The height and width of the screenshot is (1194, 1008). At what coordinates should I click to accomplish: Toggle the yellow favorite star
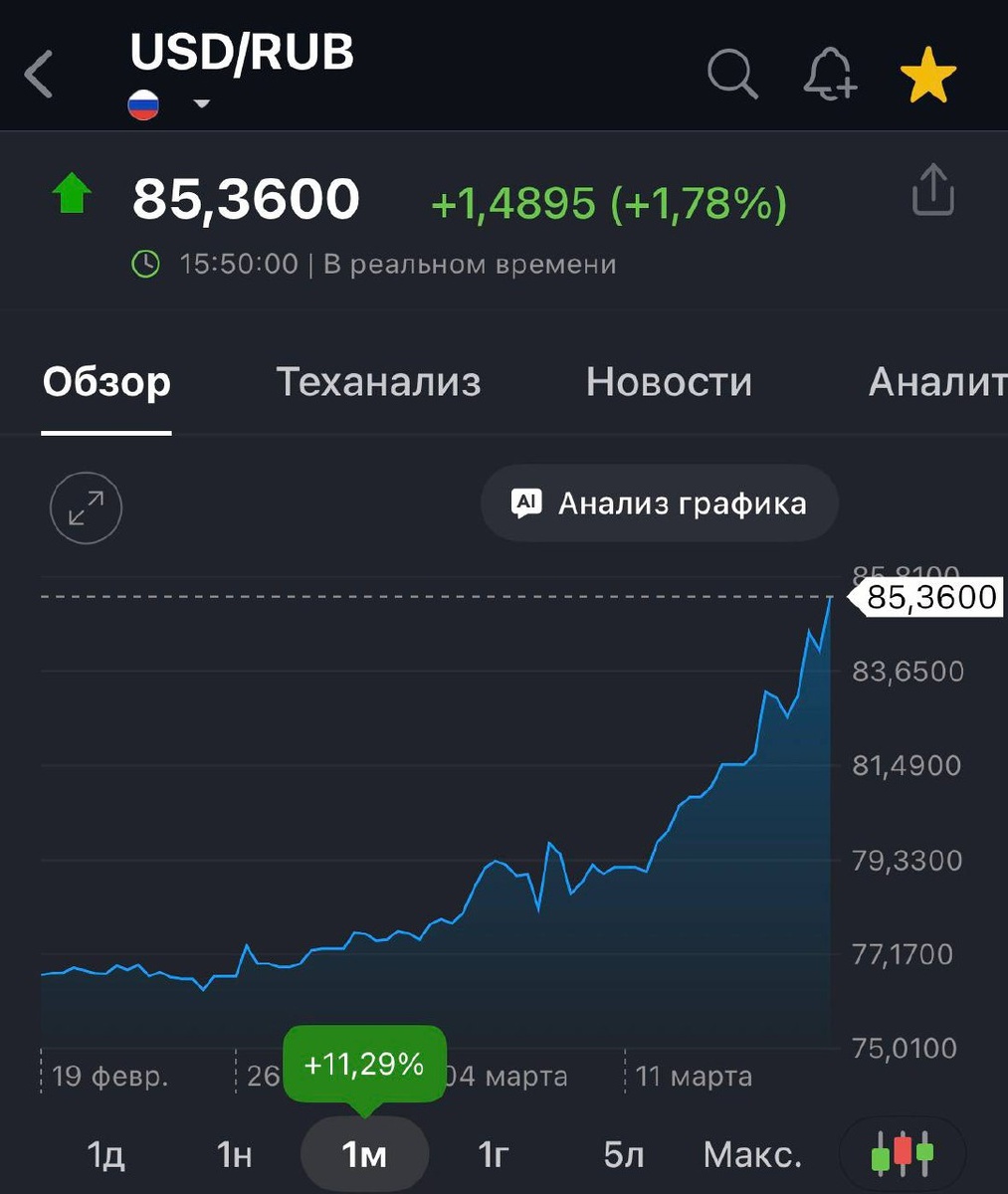click(927, 77)
